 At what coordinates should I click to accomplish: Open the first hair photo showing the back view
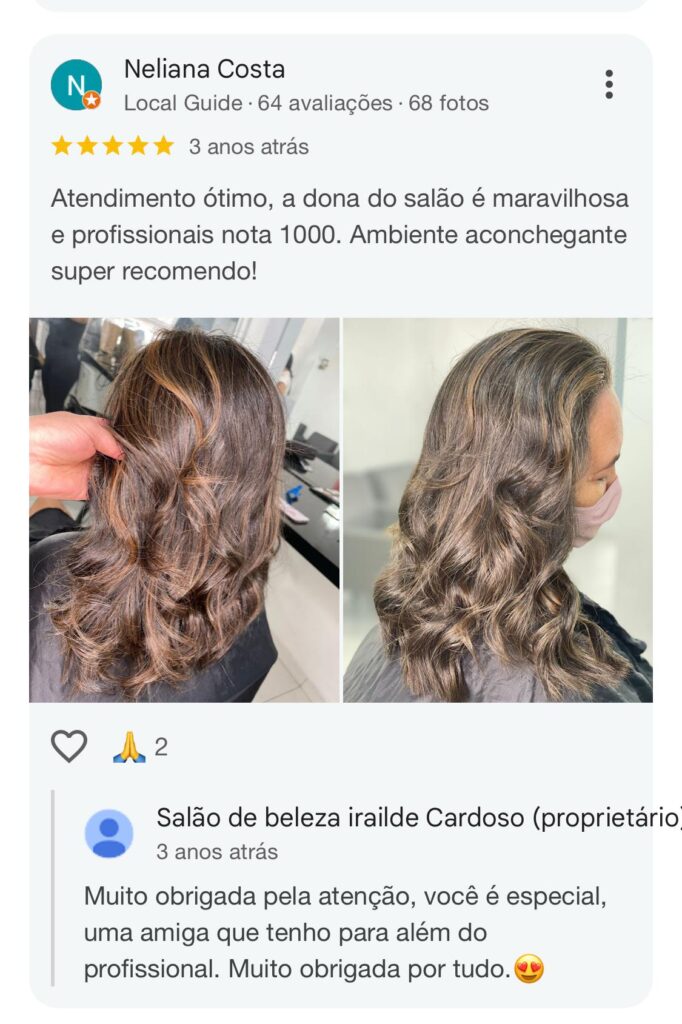pyautogui.click(x=184, y=509)
